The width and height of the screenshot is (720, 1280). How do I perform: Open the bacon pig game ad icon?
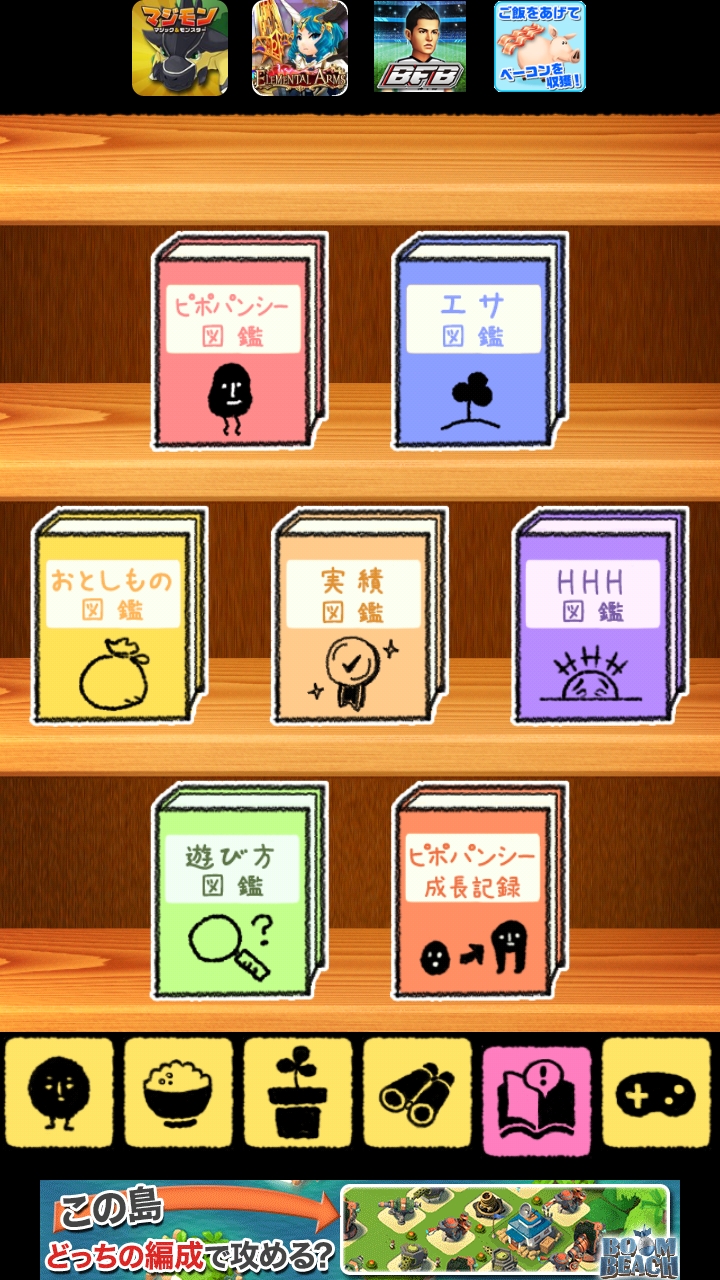(x=540, y=47)
